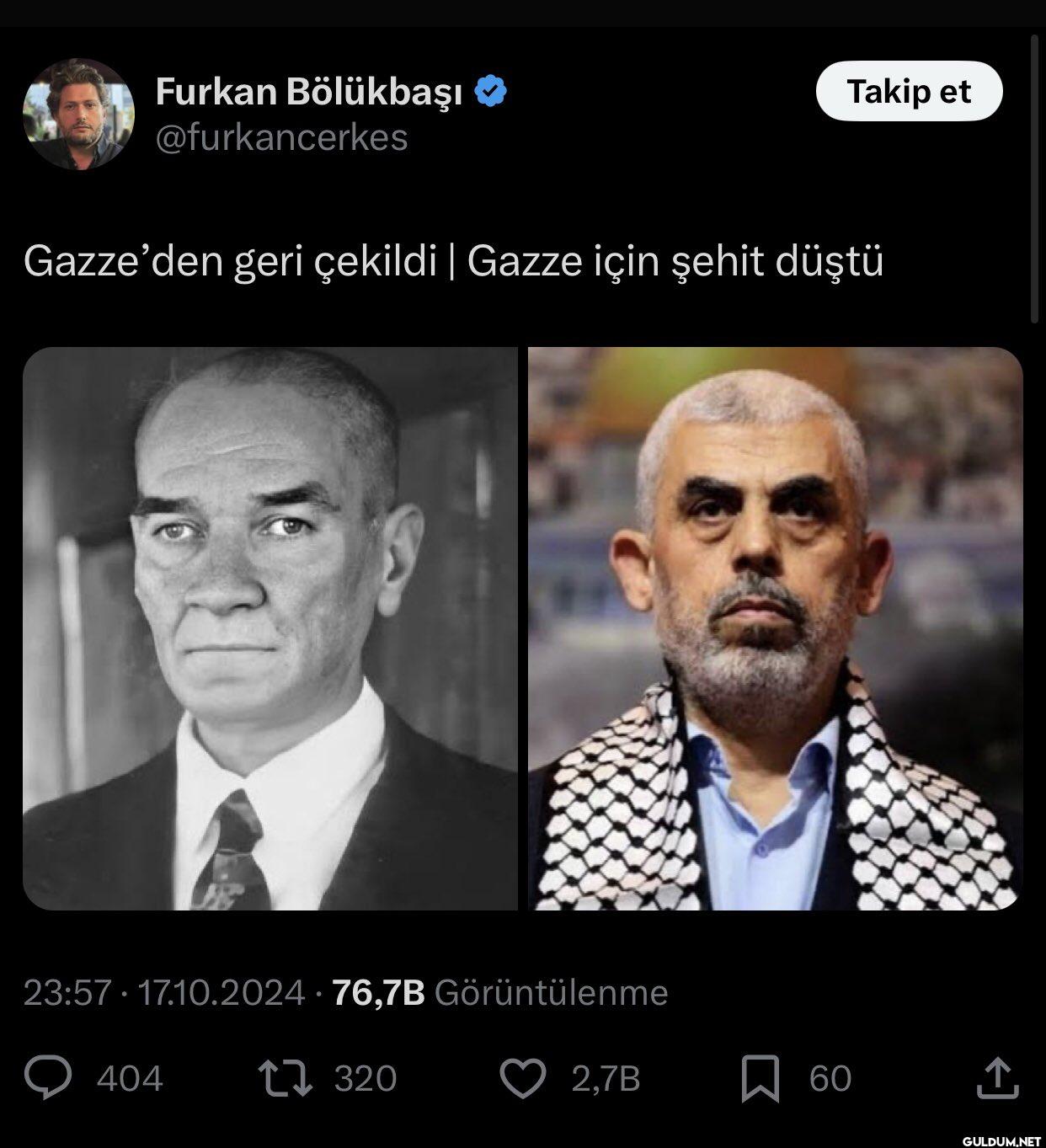Open the black-and-white photo on the left
Viewport: 1046px width, 1148px height.
[x=270, y=628]
